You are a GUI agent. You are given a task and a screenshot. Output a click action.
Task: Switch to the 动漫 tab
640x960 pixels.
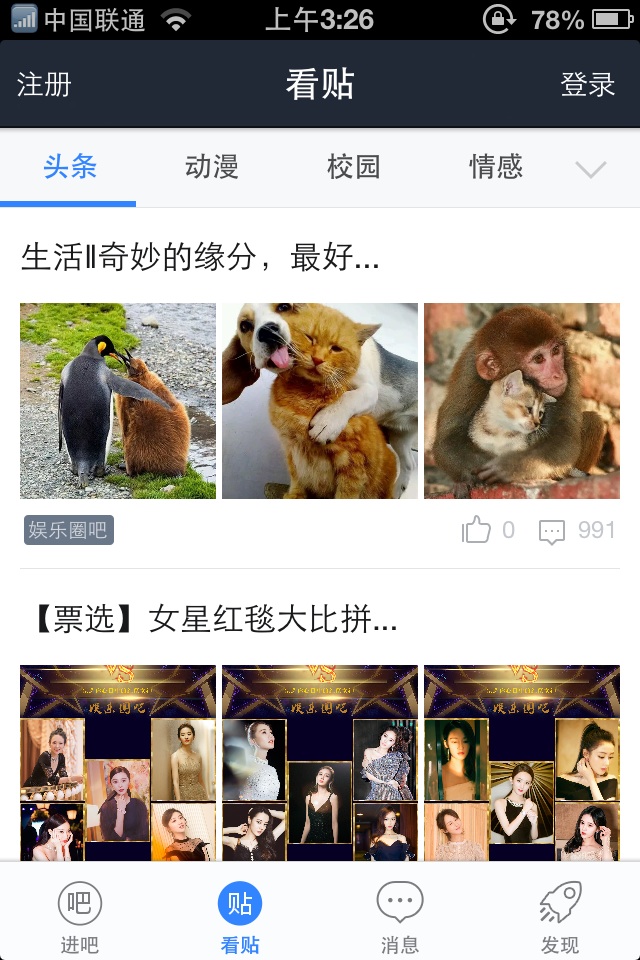[212, 166]
